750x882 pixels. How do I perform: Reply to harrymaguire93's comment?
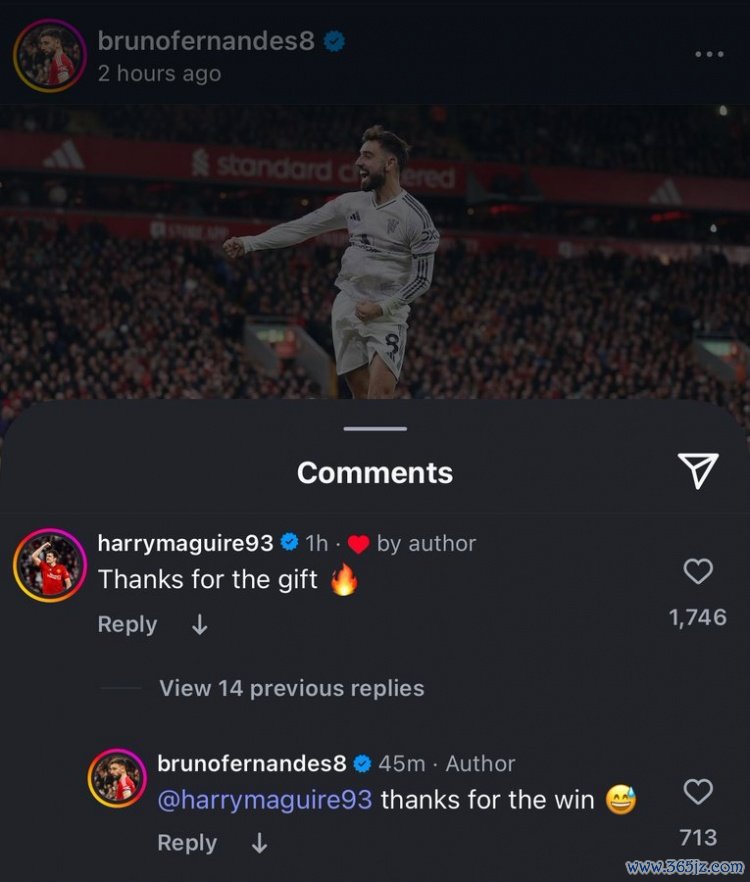click(x=127, y=624)
